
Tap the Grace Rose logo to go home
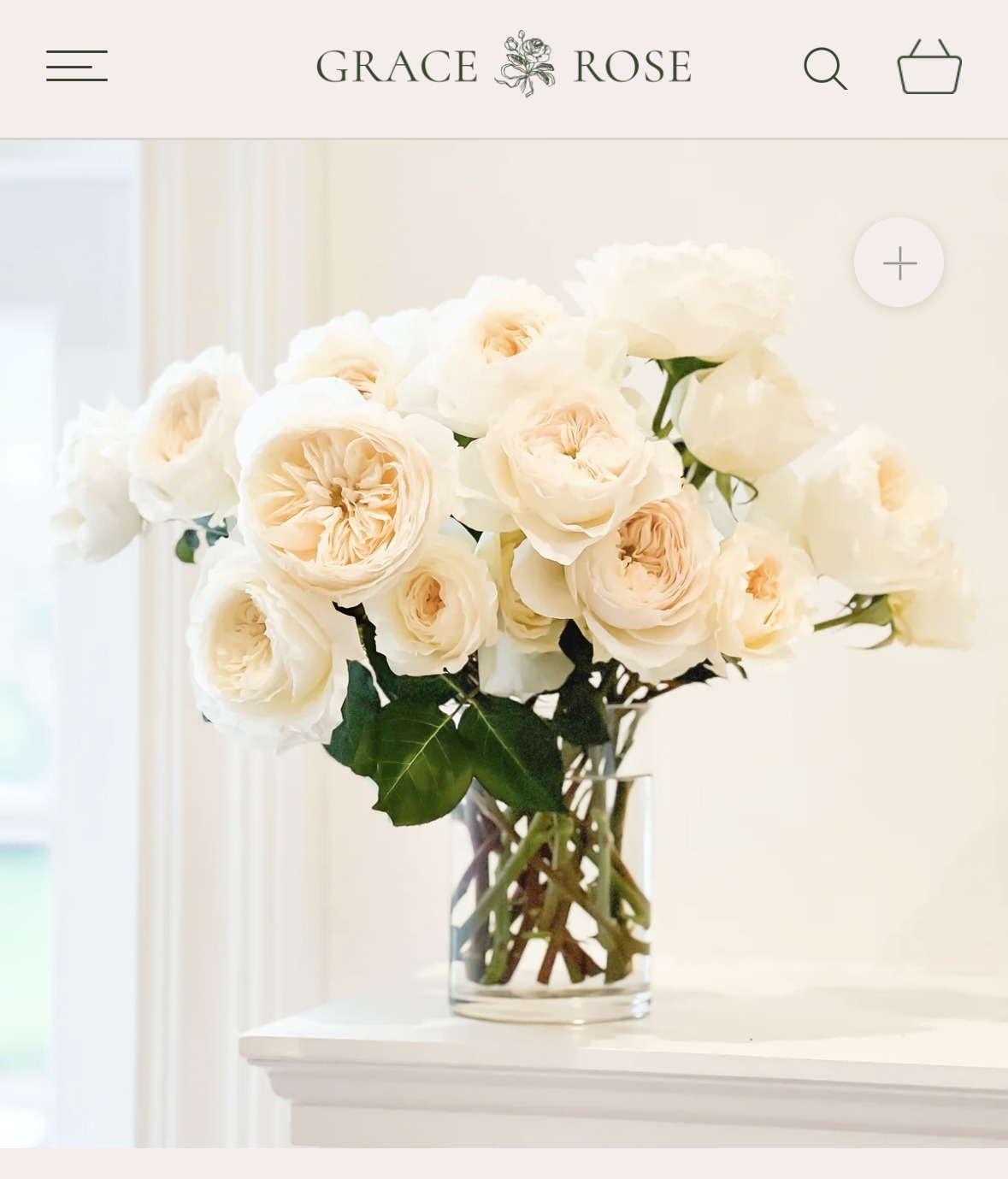504,65
